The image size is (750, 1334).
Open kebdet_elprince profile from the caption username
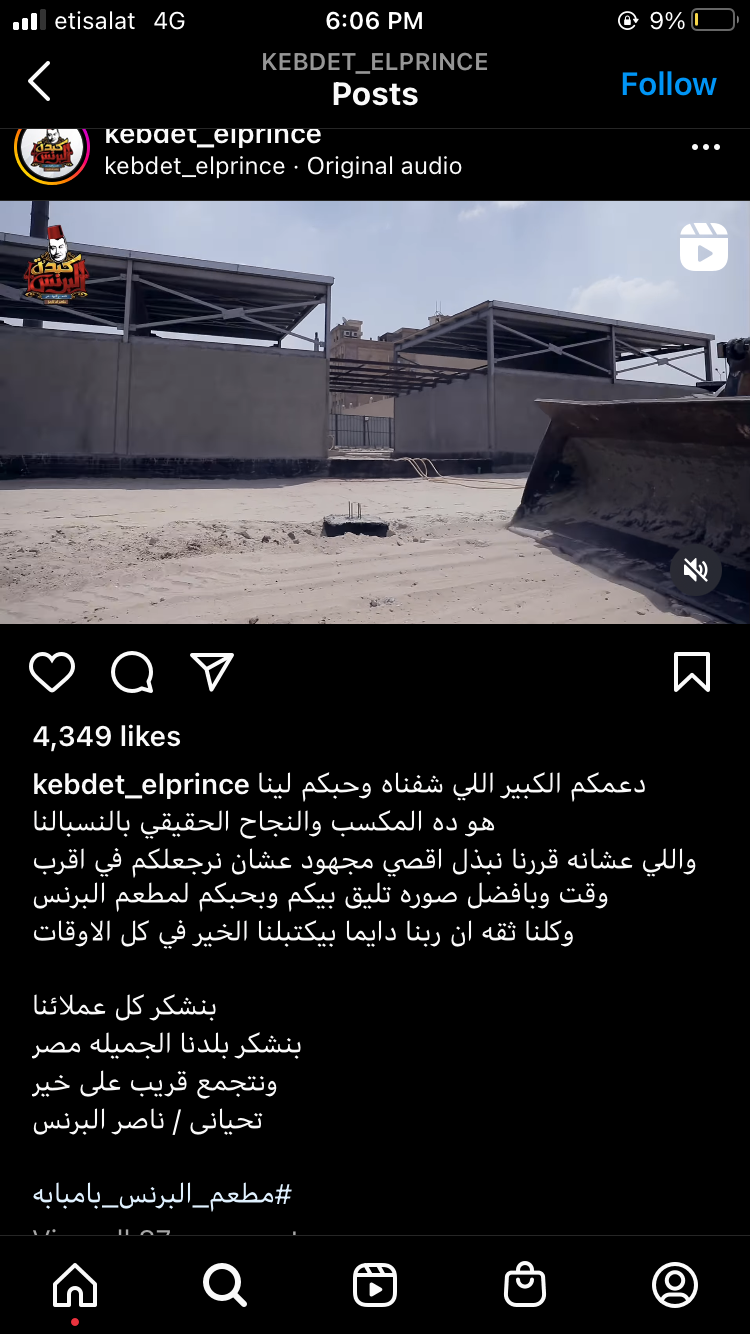[x=141, y=785]
